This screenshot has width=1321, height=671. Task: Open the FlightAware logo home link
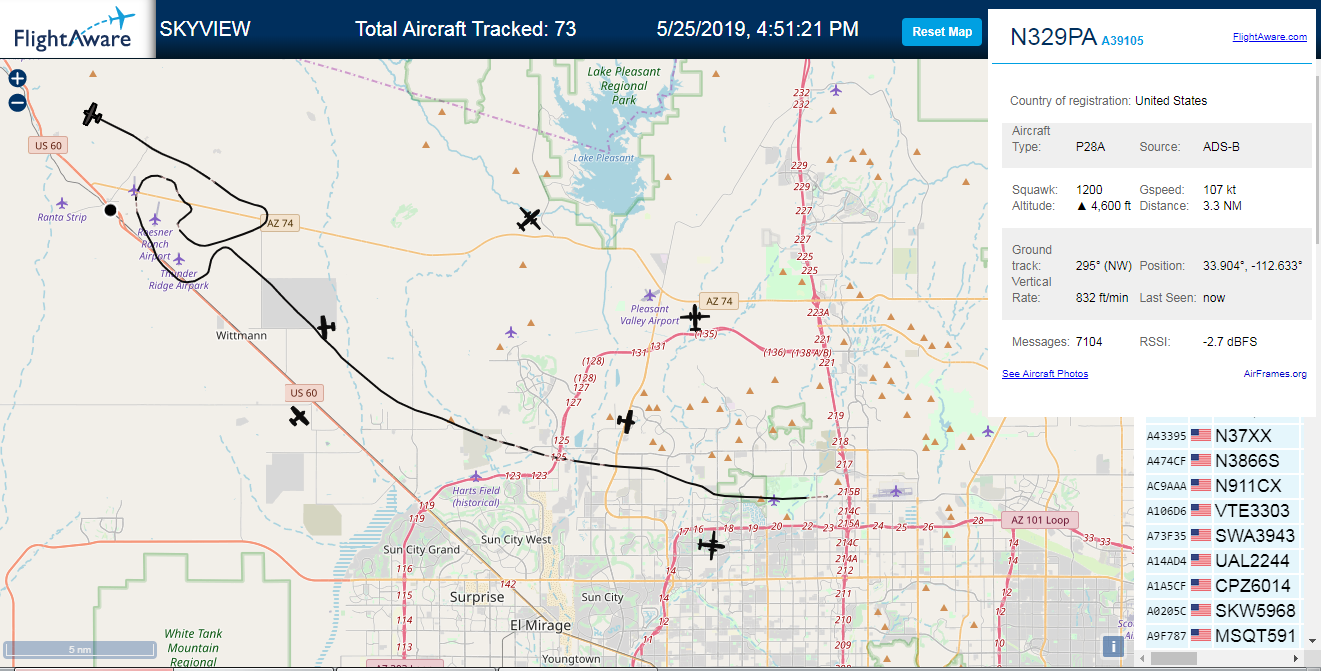75,29
